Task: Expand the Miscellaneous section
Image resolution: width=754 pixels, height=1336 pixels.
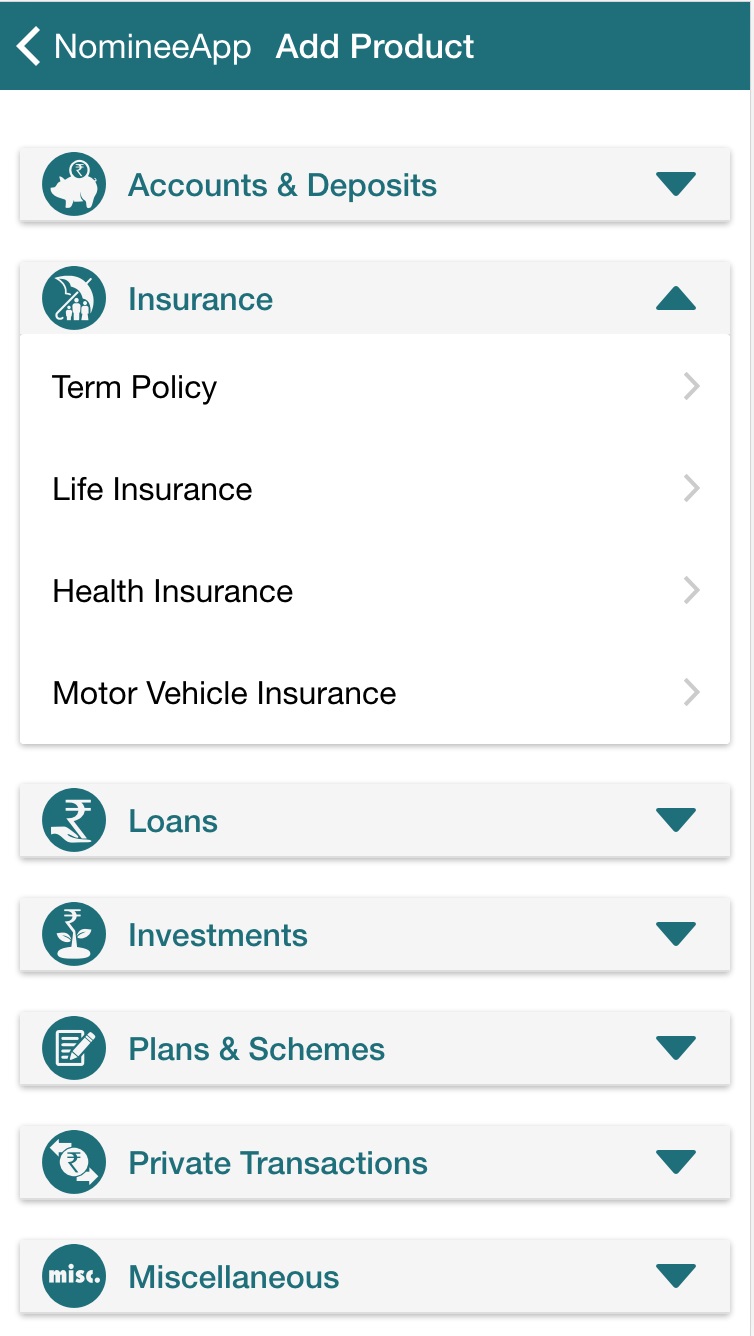Action: tap(375, 1277)
